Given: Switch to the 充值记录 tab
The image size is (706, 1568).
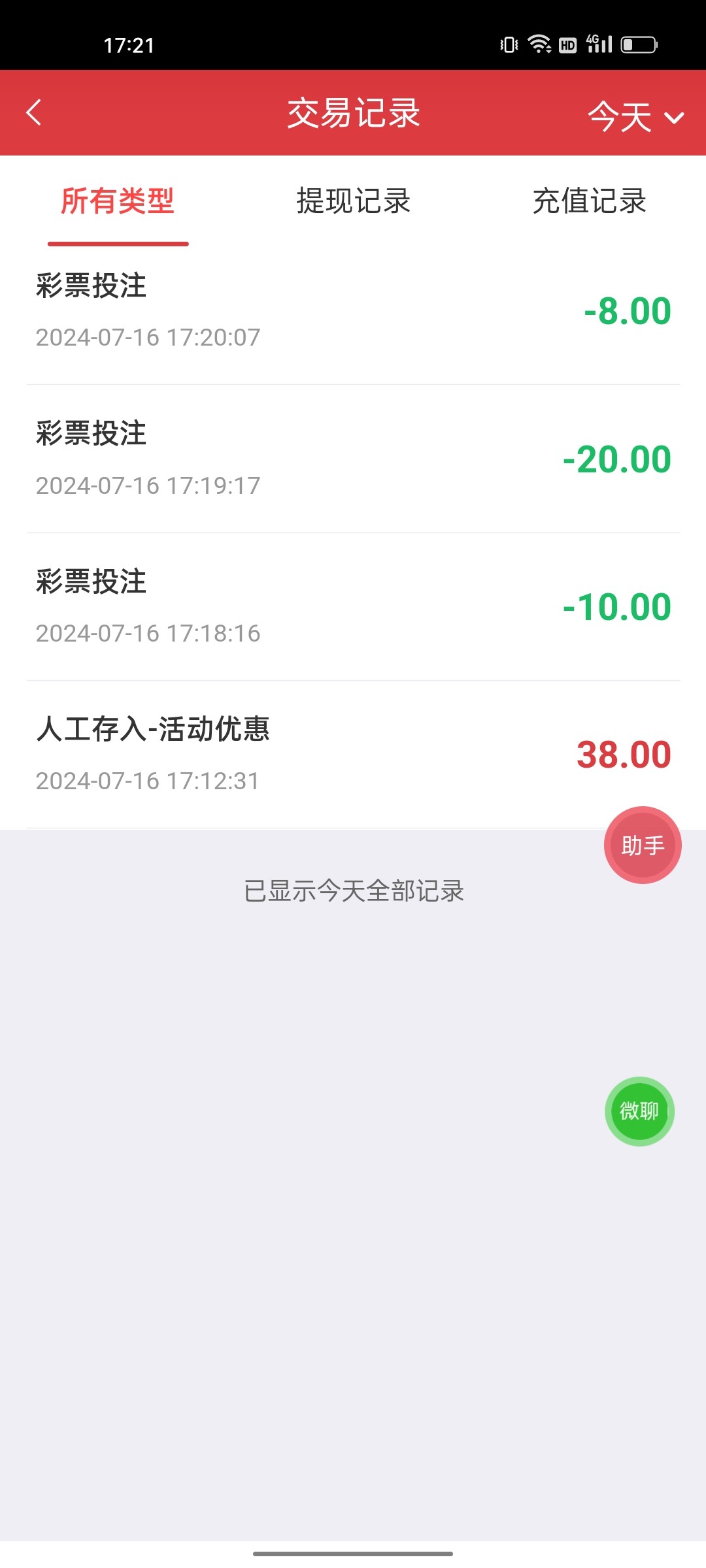Looking at the screenshot, I should (x=589, y=201).
